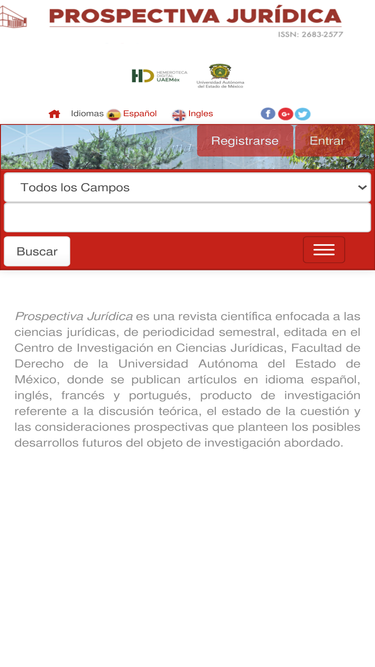Go to the home page icon

point(54,114)
